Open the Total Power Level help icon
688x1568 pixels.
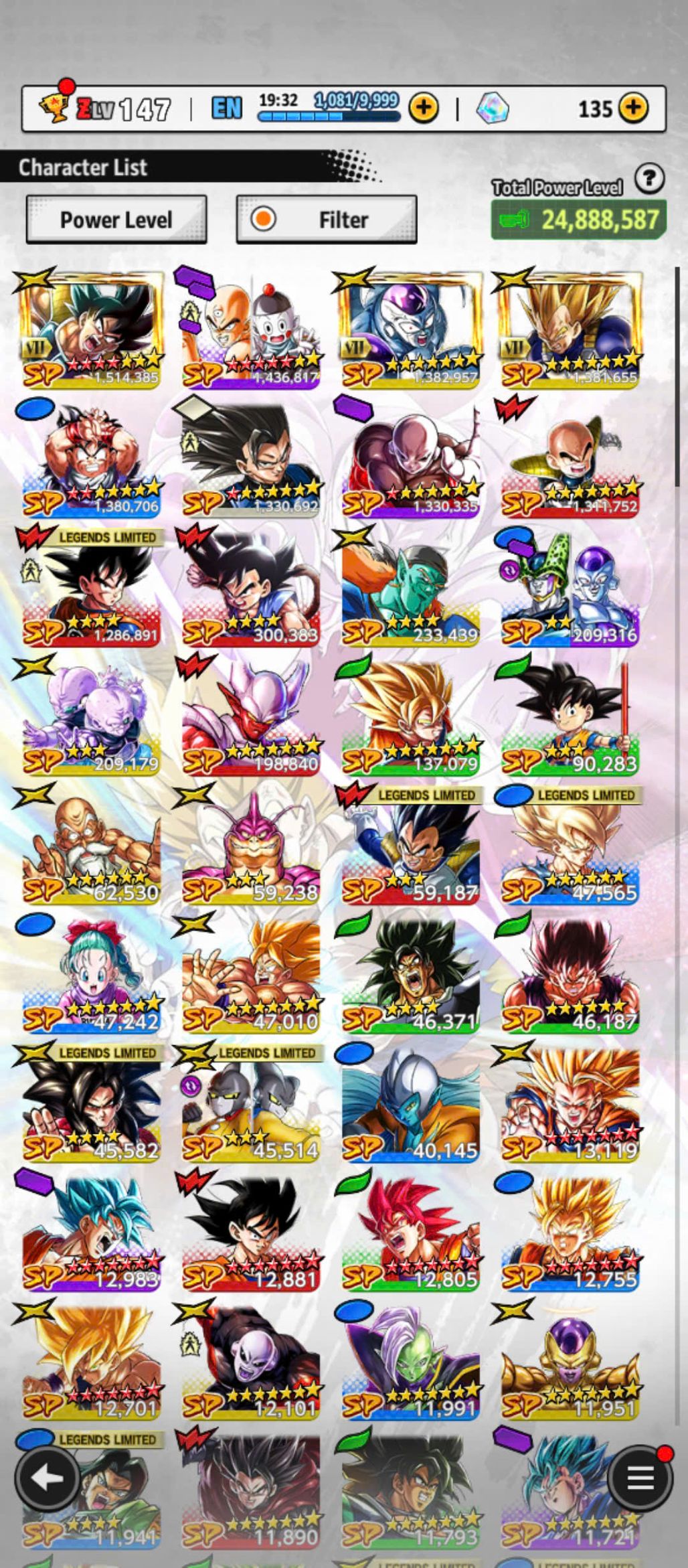(x=649, y=179)
